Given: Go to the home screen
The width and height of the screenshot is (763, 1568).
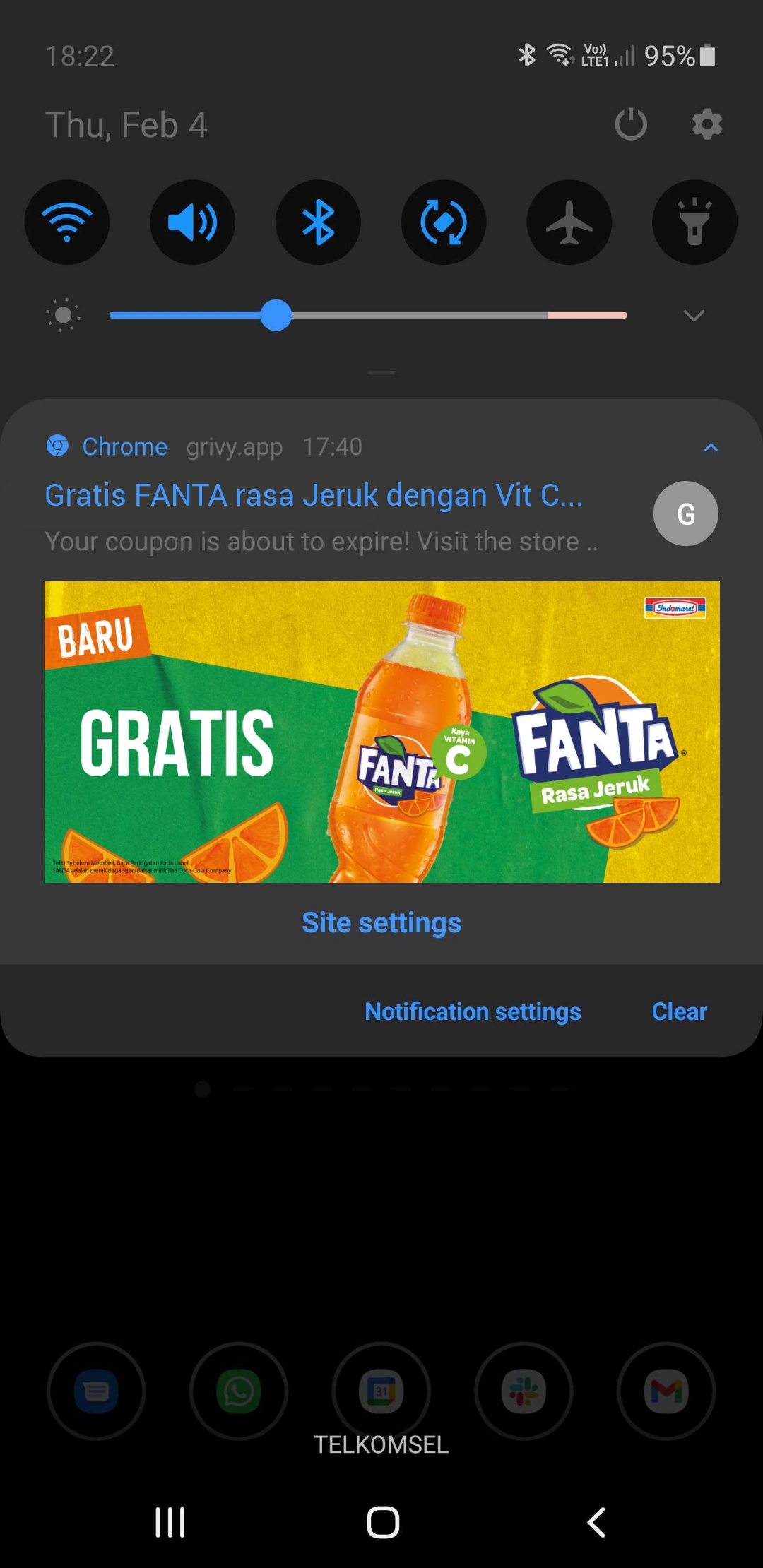Looking at the screenshot, I should tap(382, 1522).
